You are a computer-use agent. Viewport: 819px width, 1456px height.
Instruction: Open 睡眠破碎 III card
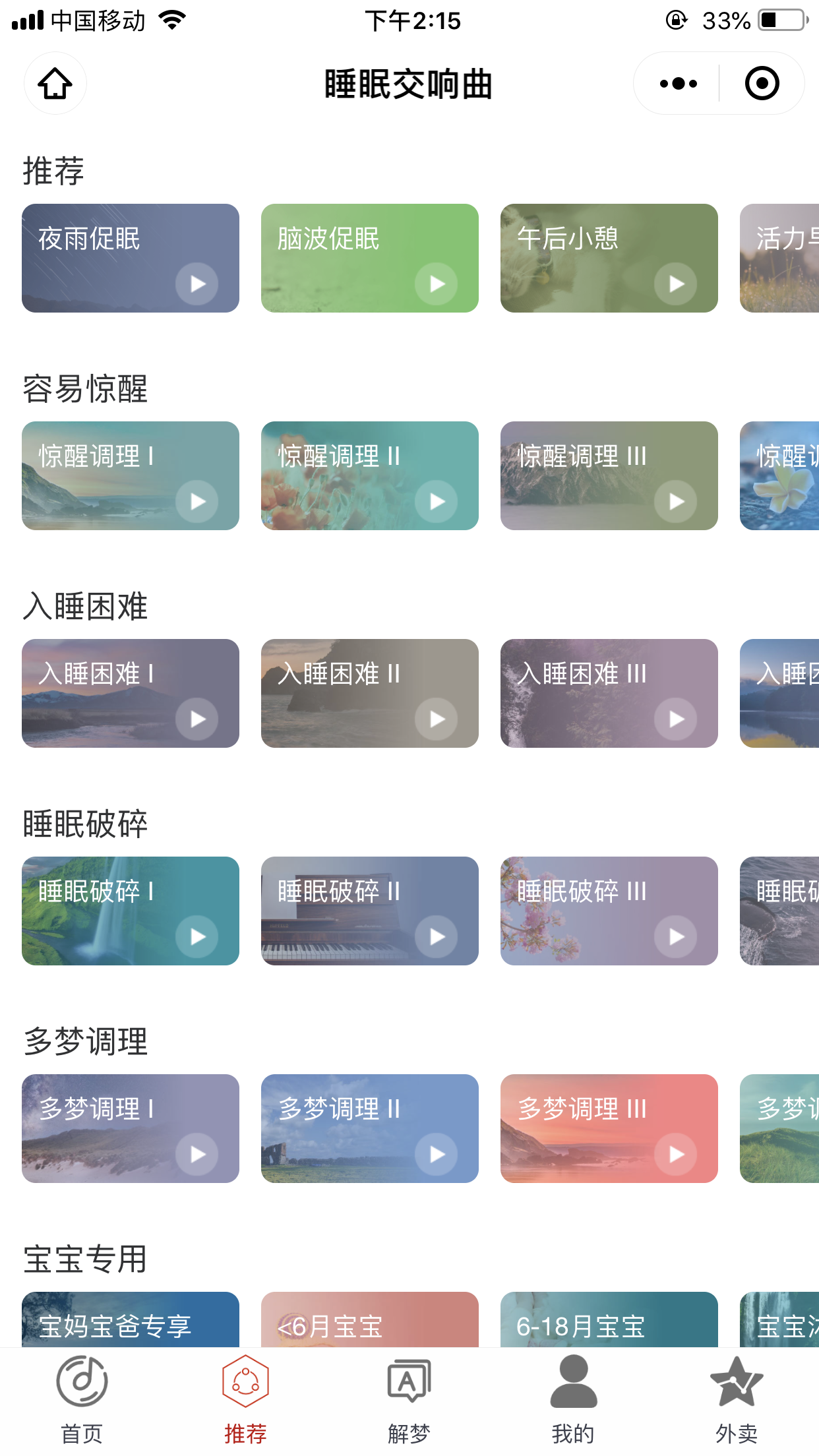[x=608, y=911]
